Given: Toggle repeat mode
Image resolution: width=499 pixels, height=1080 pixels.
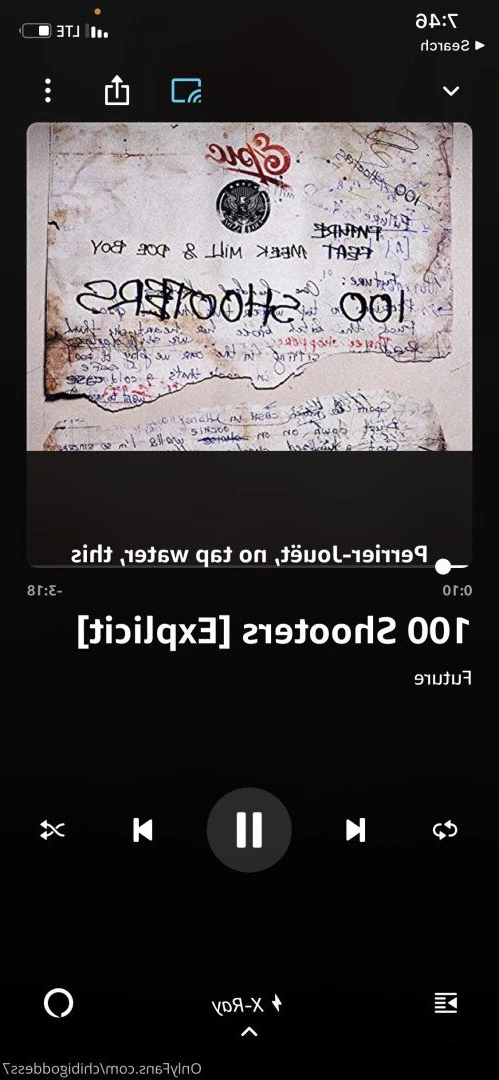Looking at the screenshot, I should point(445,830).
